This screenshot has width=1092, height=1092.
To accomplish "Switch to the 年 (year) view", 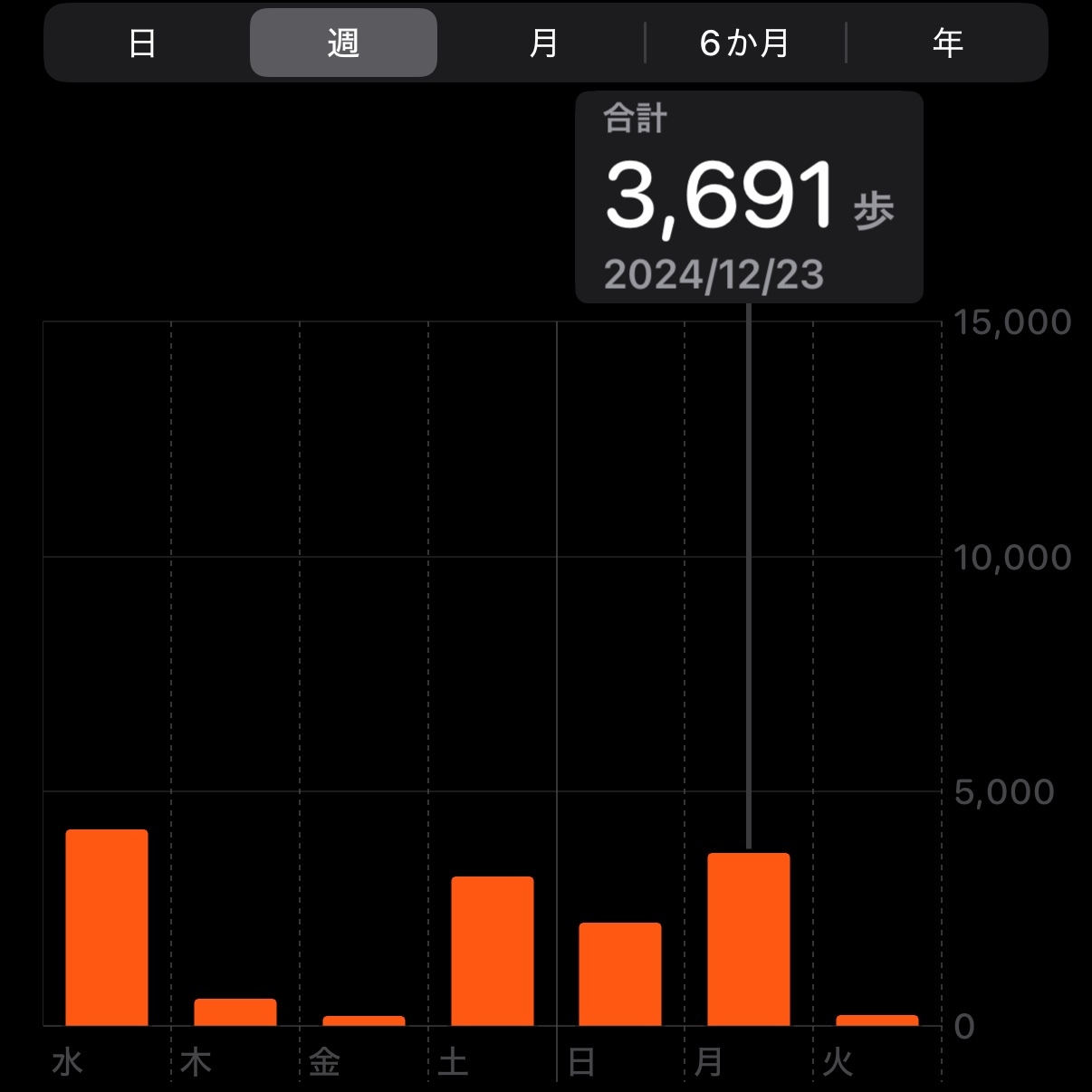I will 947,43.
